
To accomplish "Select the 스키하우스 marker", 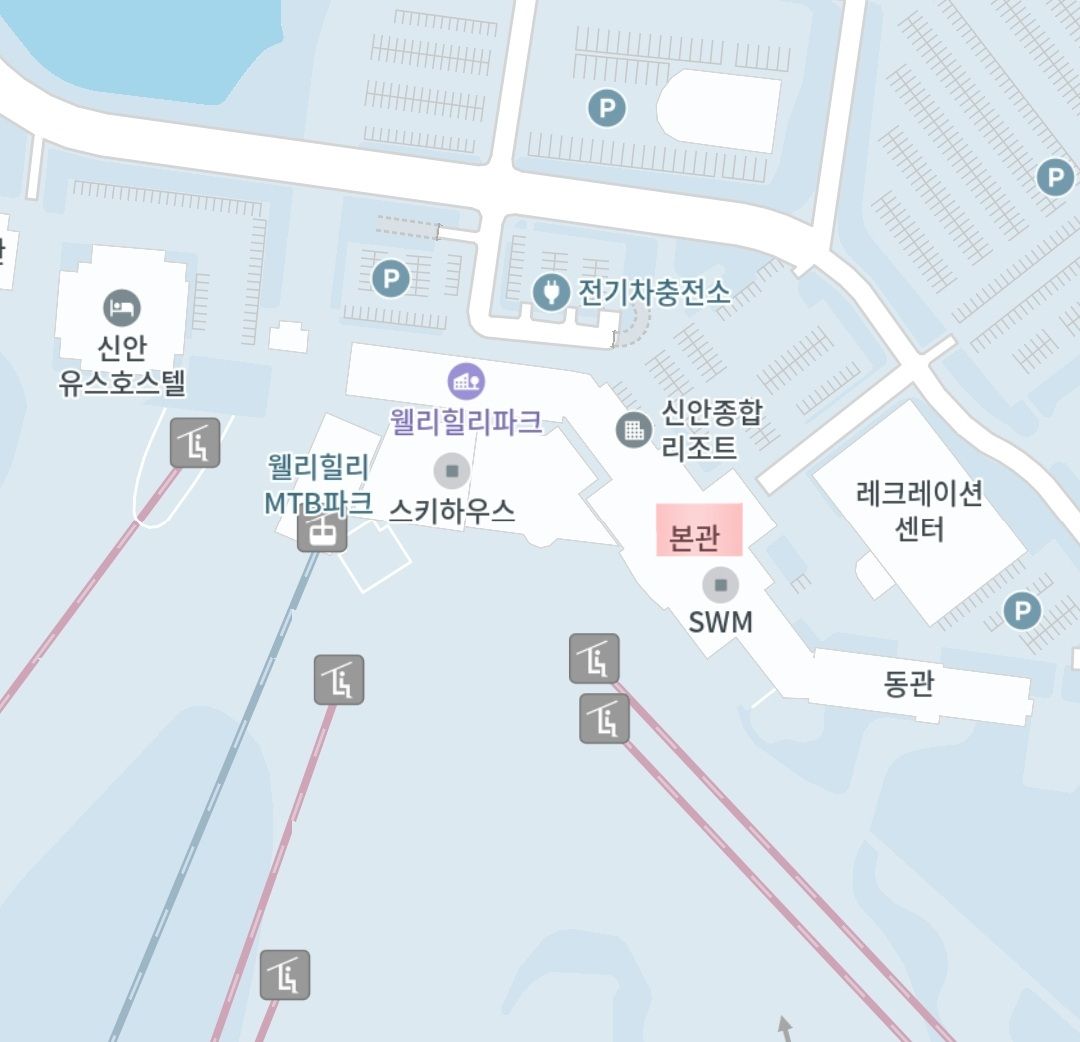I will [452, 470].
